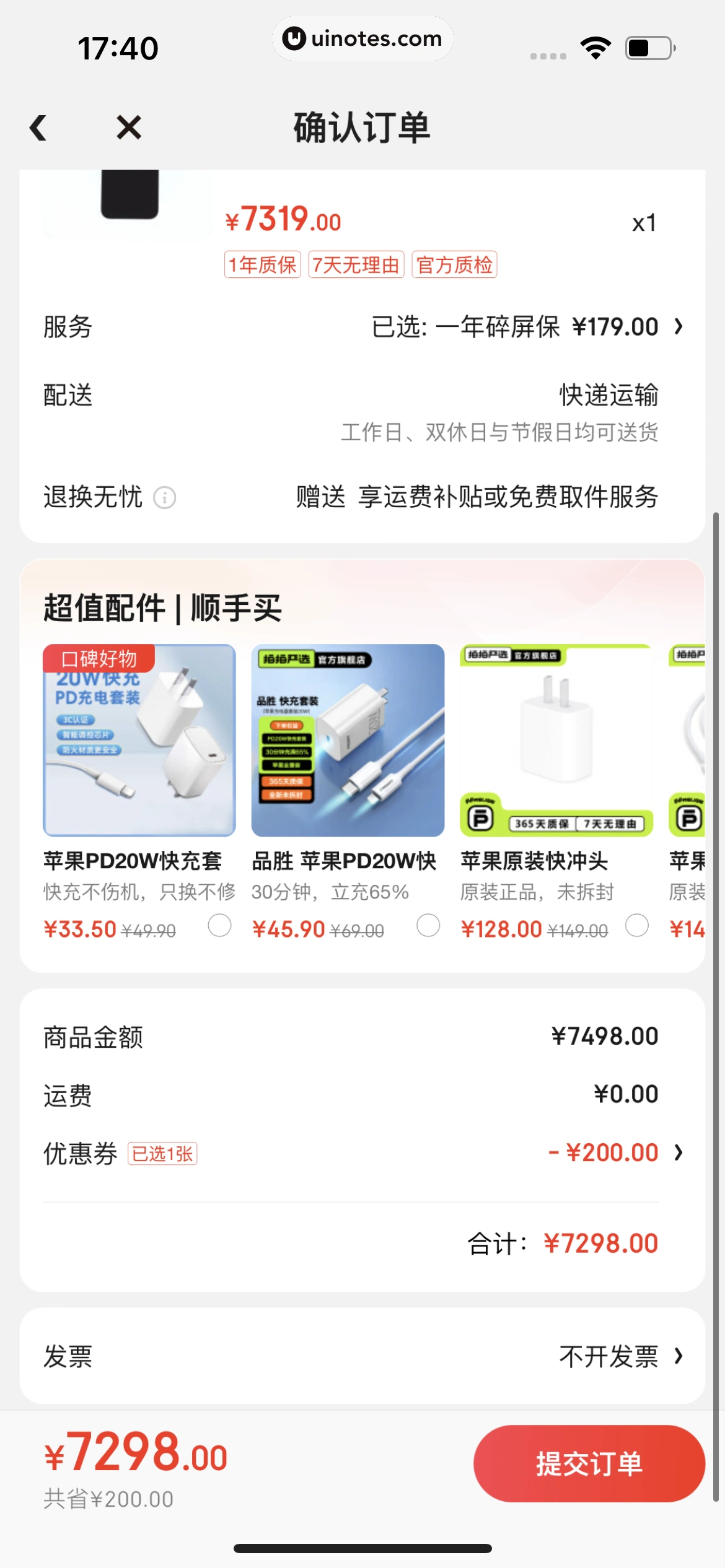
Task: Tap the 已选1张 coupon badge
Action: pyautogui.click(x=164, y=1153)
